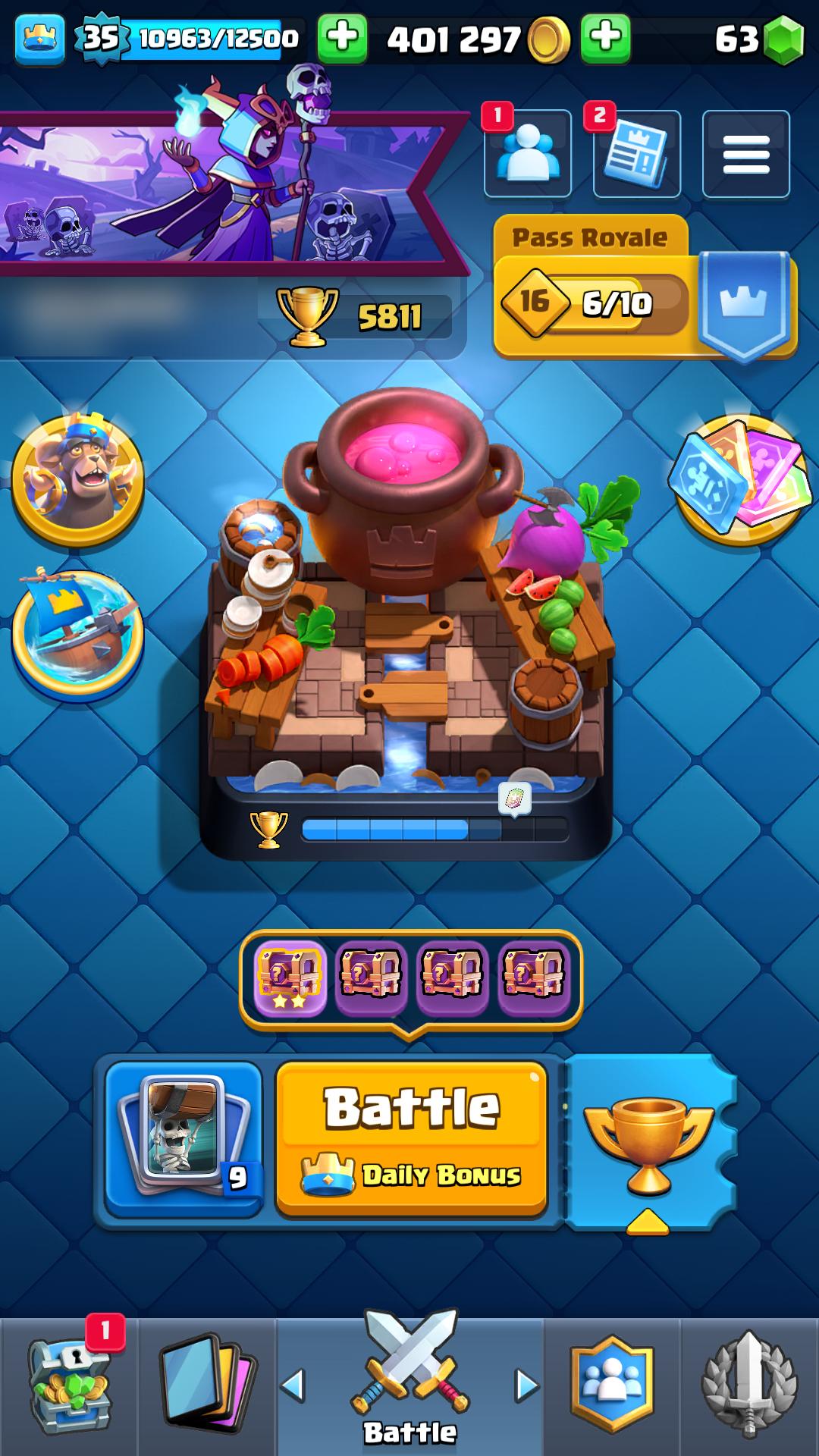Open the King level crown icon
The image size is (819, 1456).
pos(39,38)
